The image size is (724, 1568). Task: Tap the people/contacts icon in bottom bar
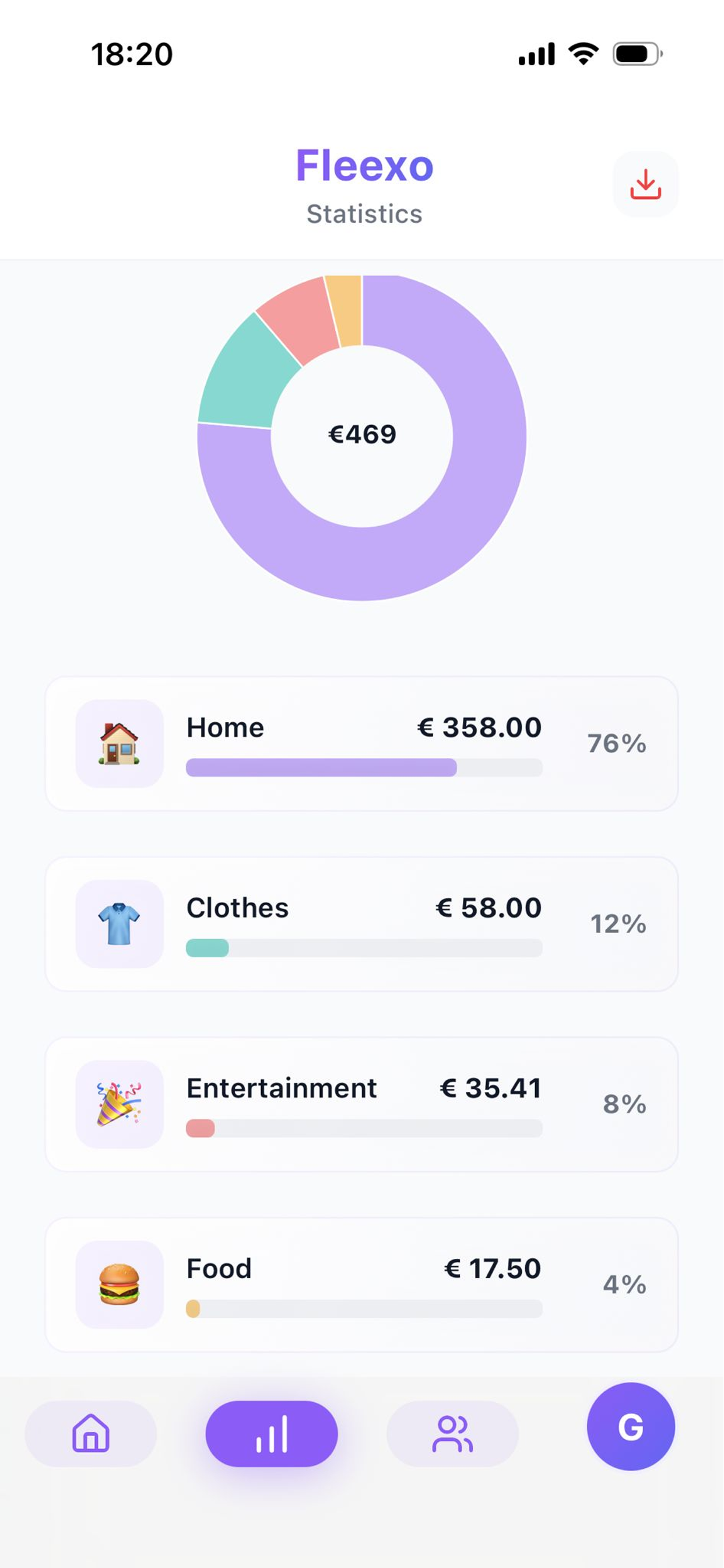pos(452,1432)
